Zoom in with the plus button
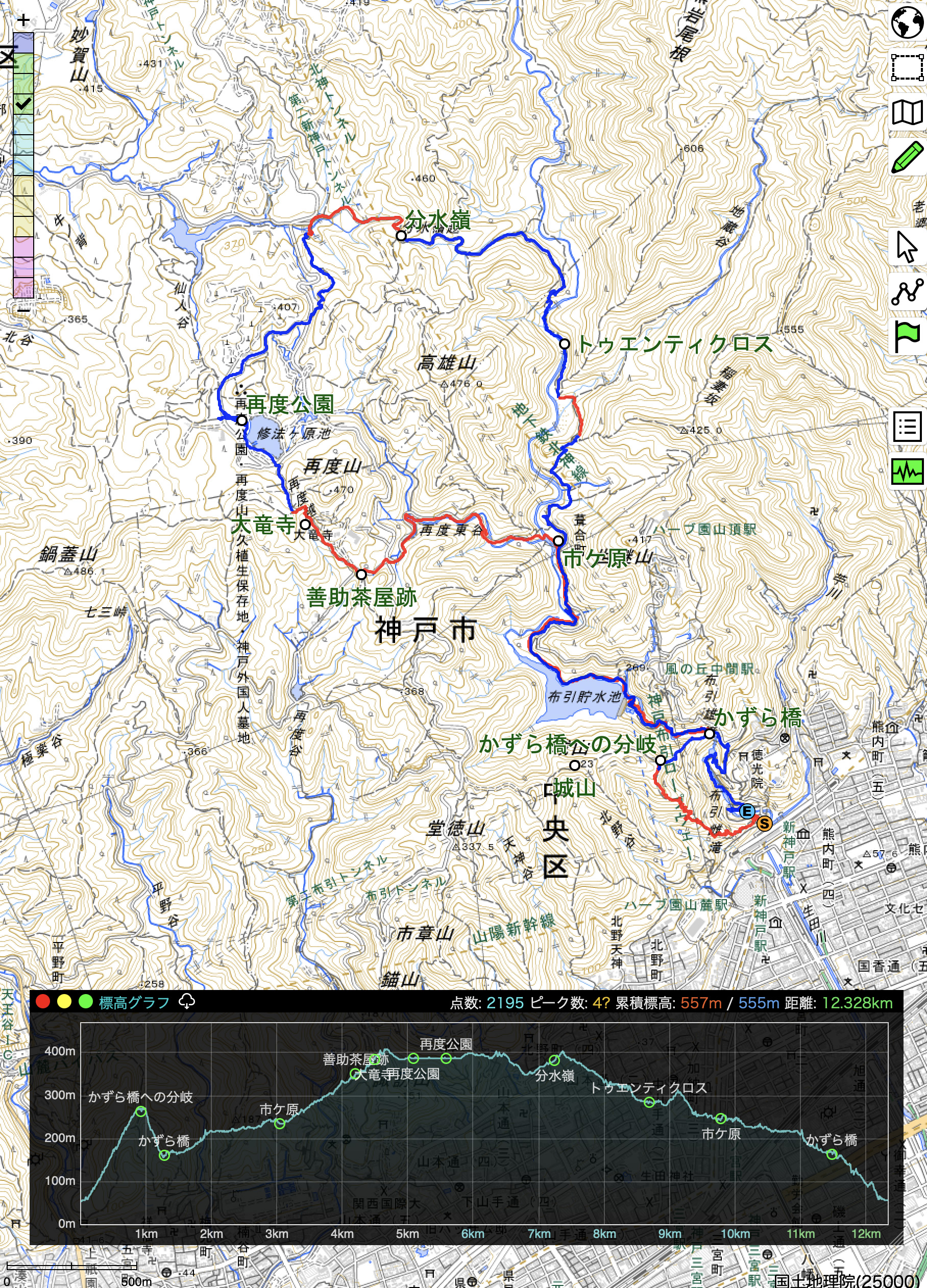The width and height of the screenshot is (927, 1288). (23, 20)
